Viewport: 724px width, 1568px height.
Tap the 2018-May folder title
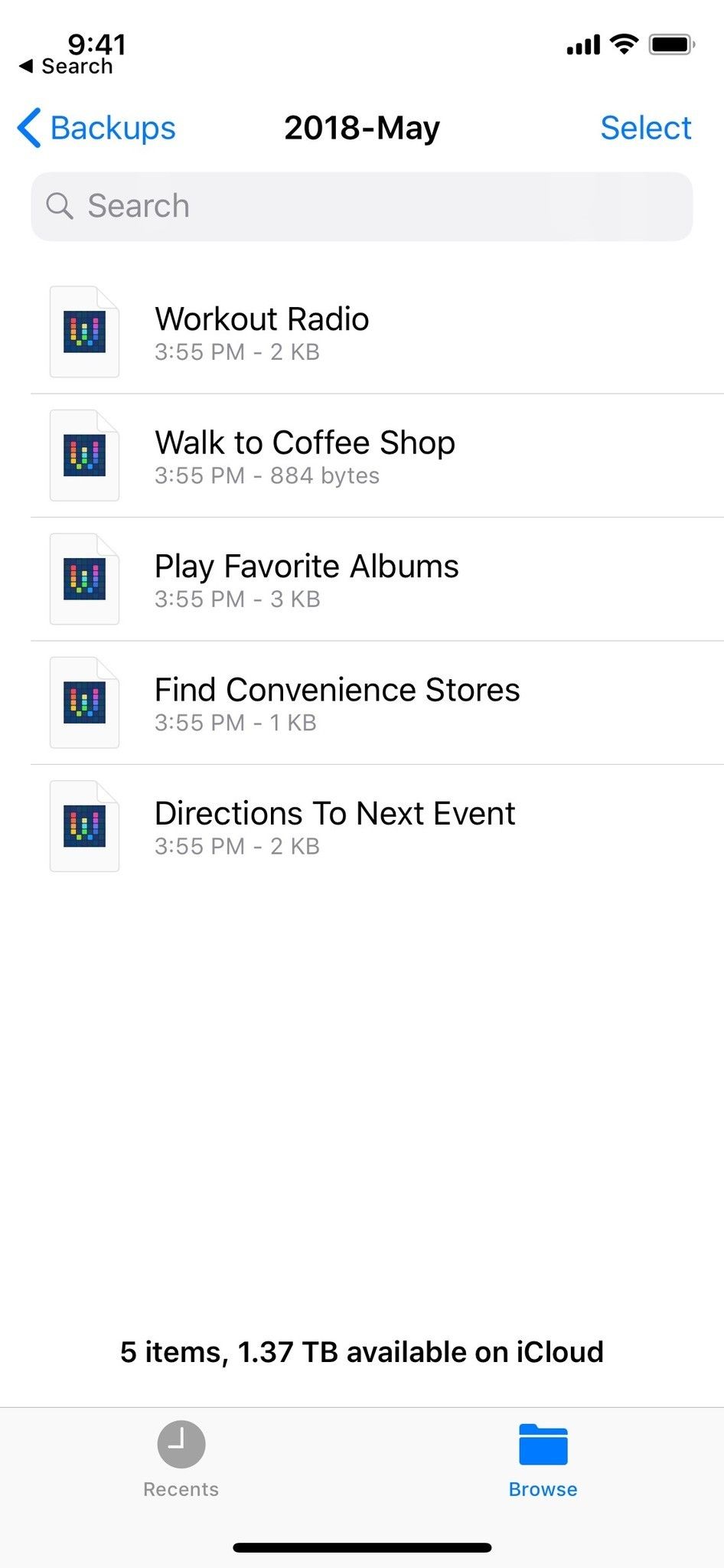361,127
